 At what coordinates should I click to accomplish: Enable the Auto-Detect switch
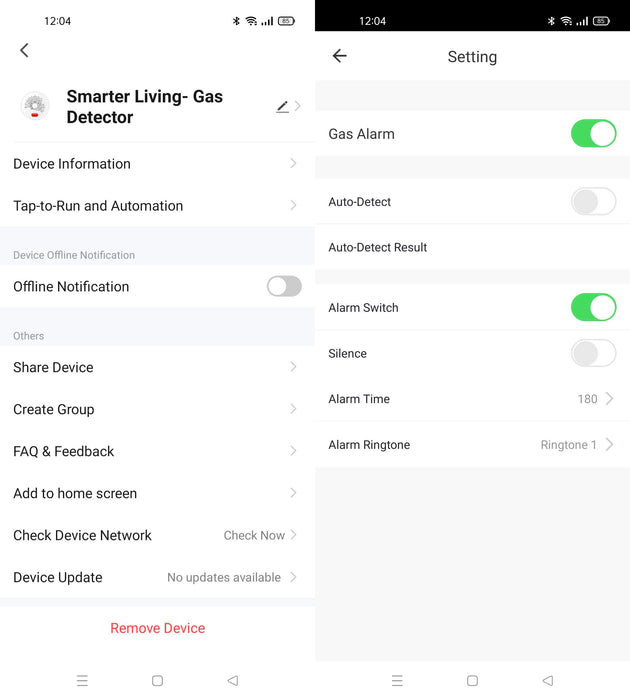593,202
